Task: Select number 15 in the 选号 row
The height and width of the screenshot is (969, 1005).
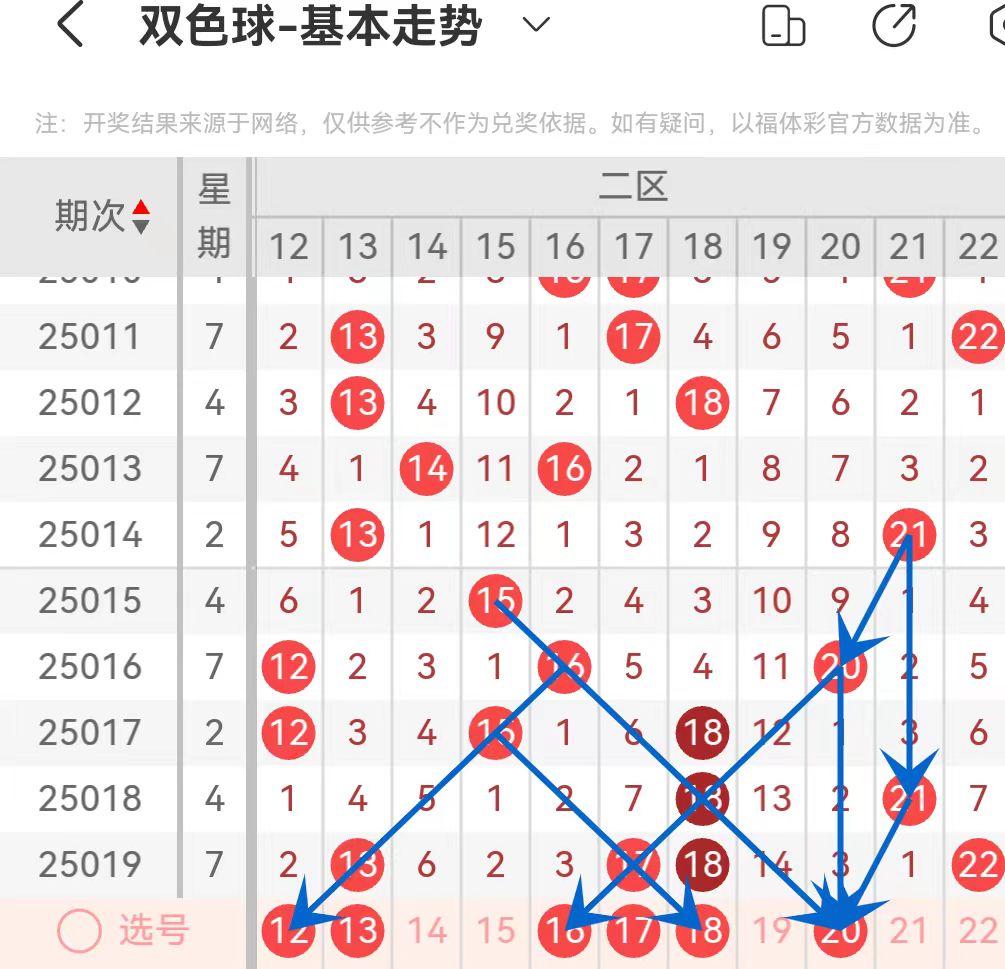Action: point(496,931)
